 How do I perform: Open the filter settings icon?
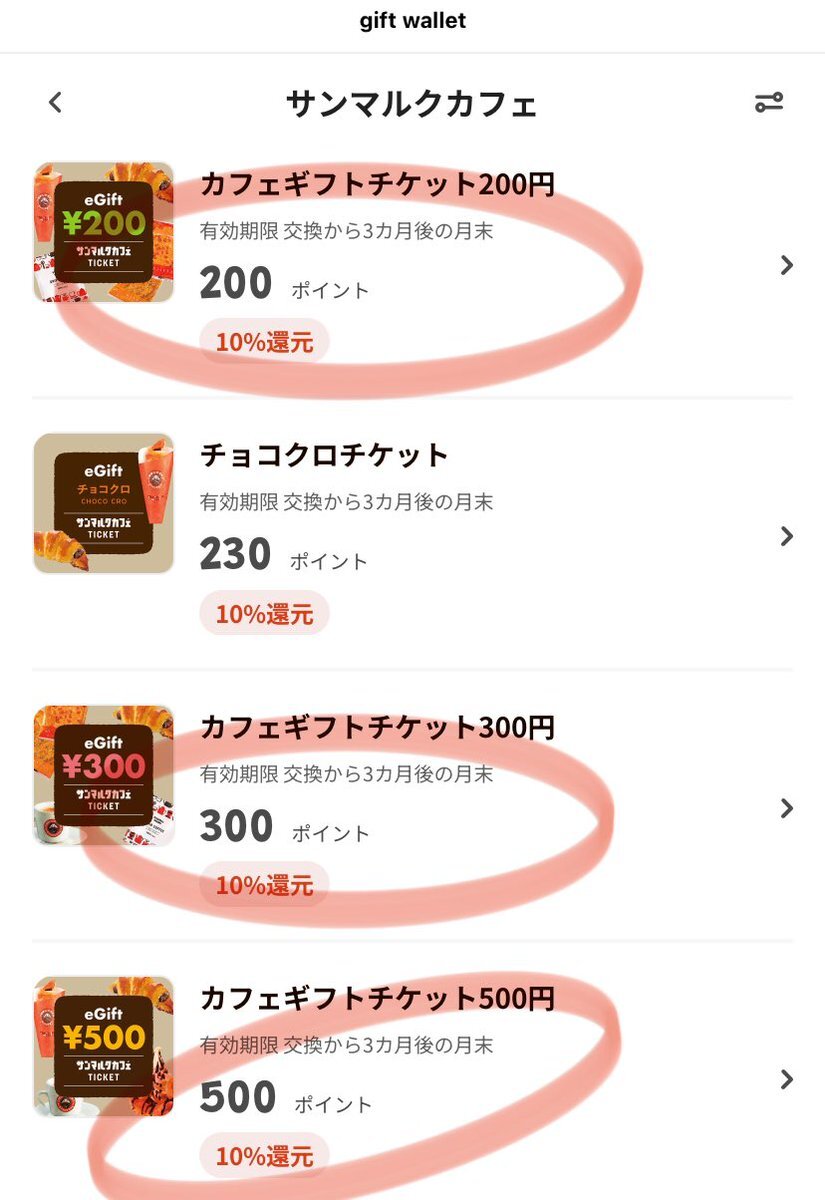[768, 102]
